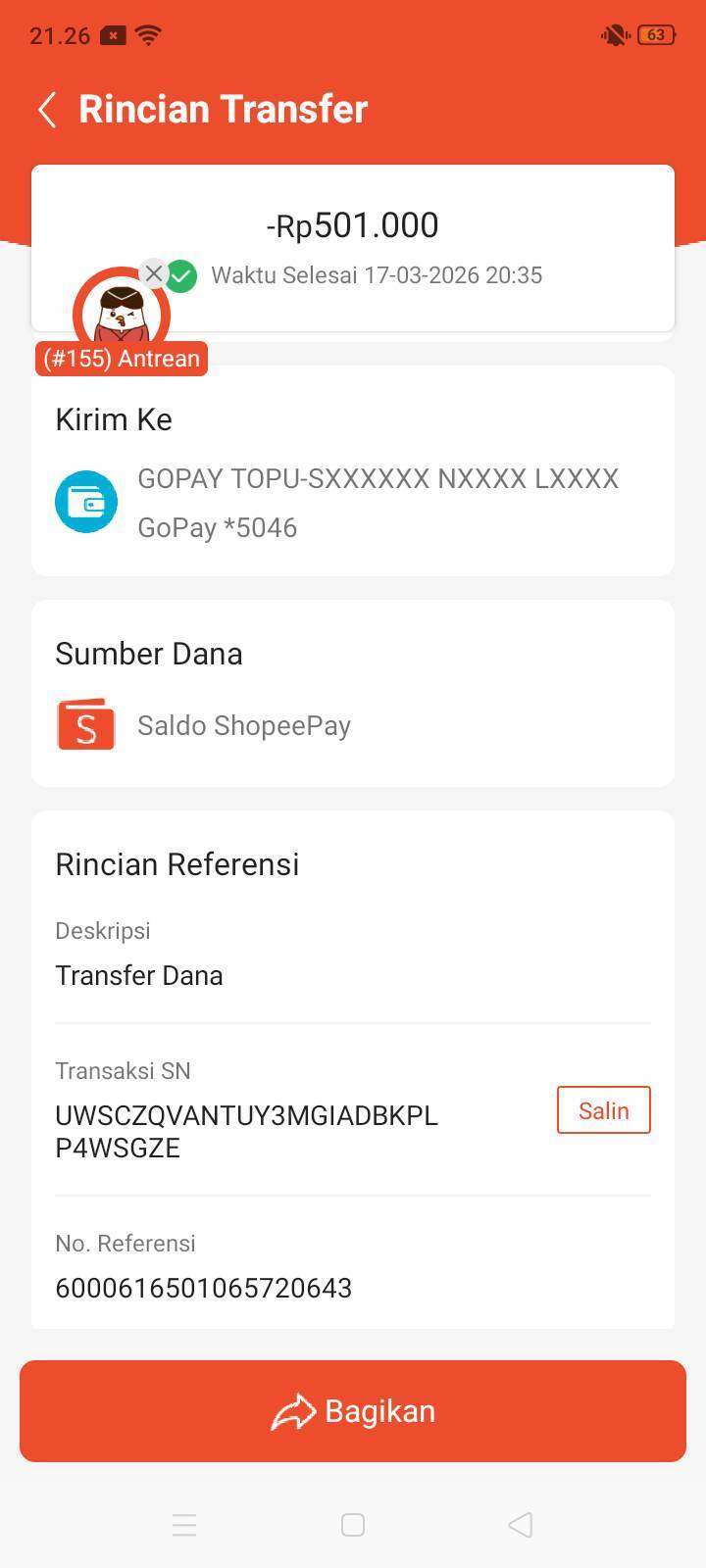Click the back arrow on Rincian Transfer

tap(46, 109)
